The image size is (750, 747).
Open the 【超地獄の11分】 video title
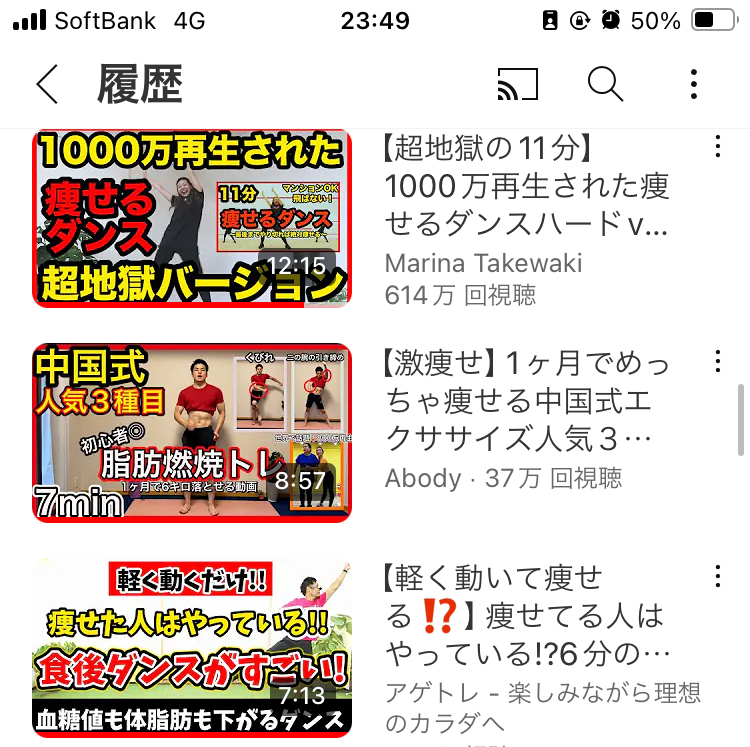pyautogui.click(x=527, y=186)
